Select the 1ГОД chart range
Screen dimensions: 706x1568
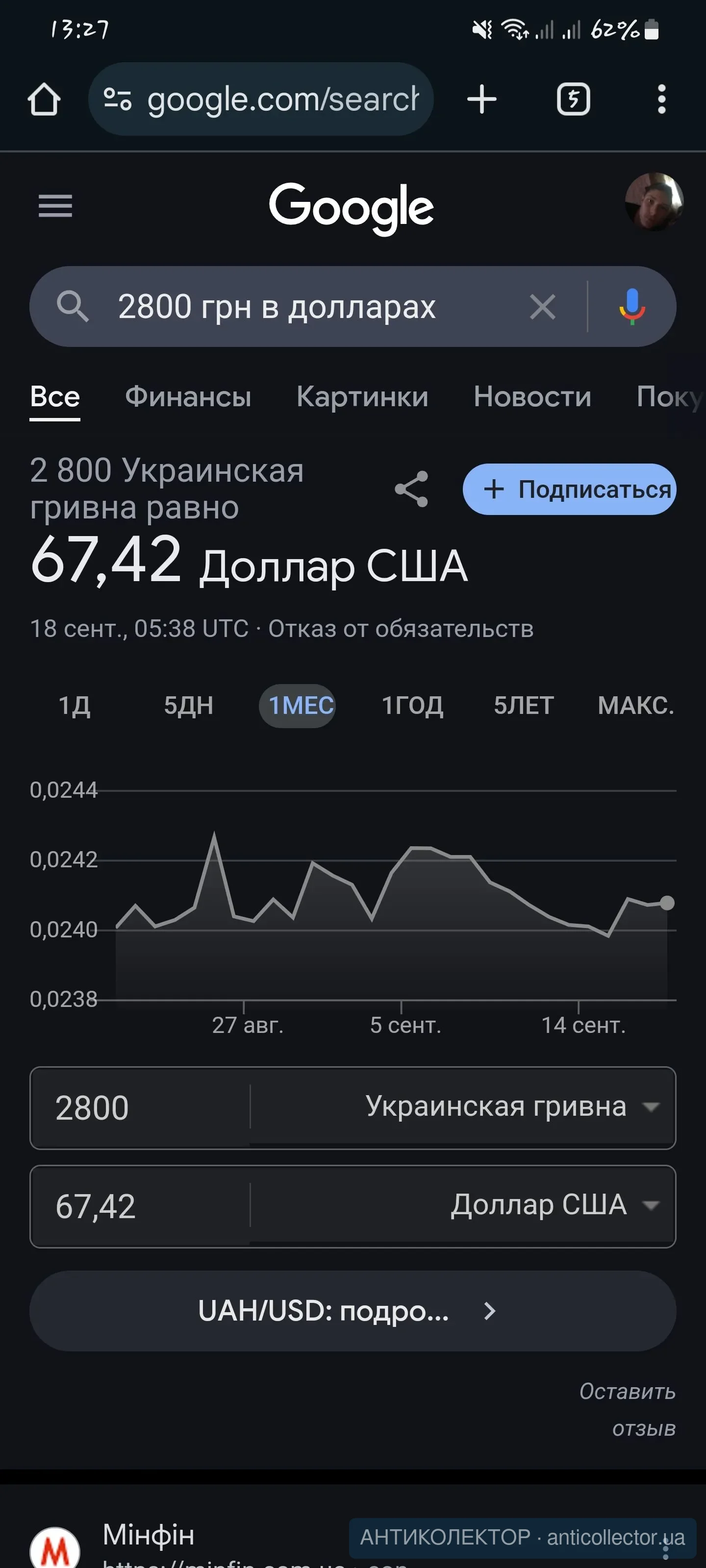(412, 706)
